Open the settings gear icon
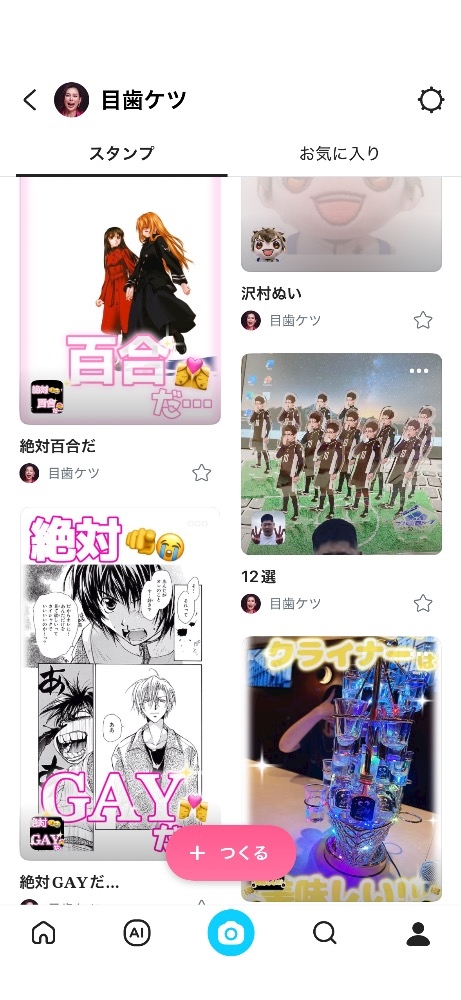This screenshot has height=1000, width=461. [x=430, y=100]
